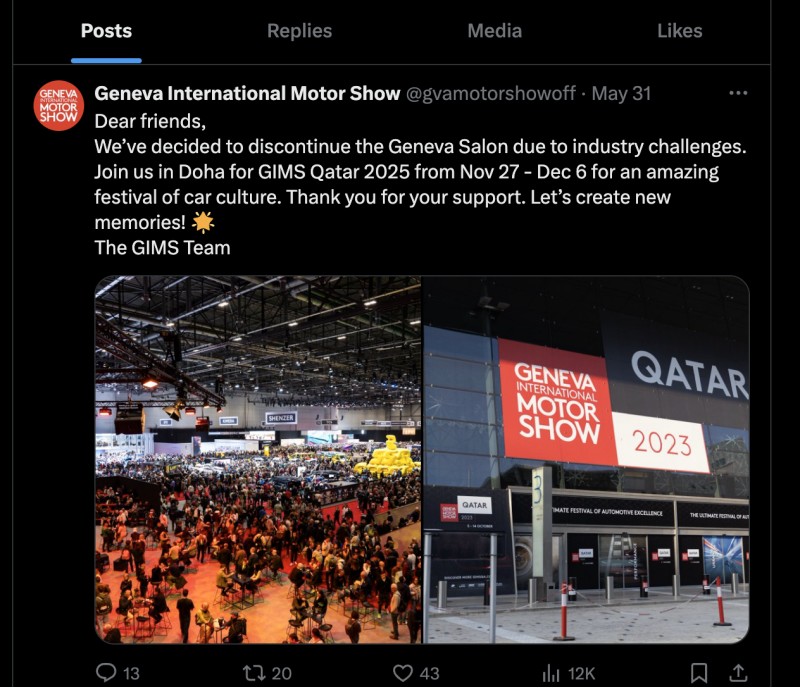The image size is (800, 687).
Task: Open the @gvamotorshowoff account name link
Action: coord(490,93)
